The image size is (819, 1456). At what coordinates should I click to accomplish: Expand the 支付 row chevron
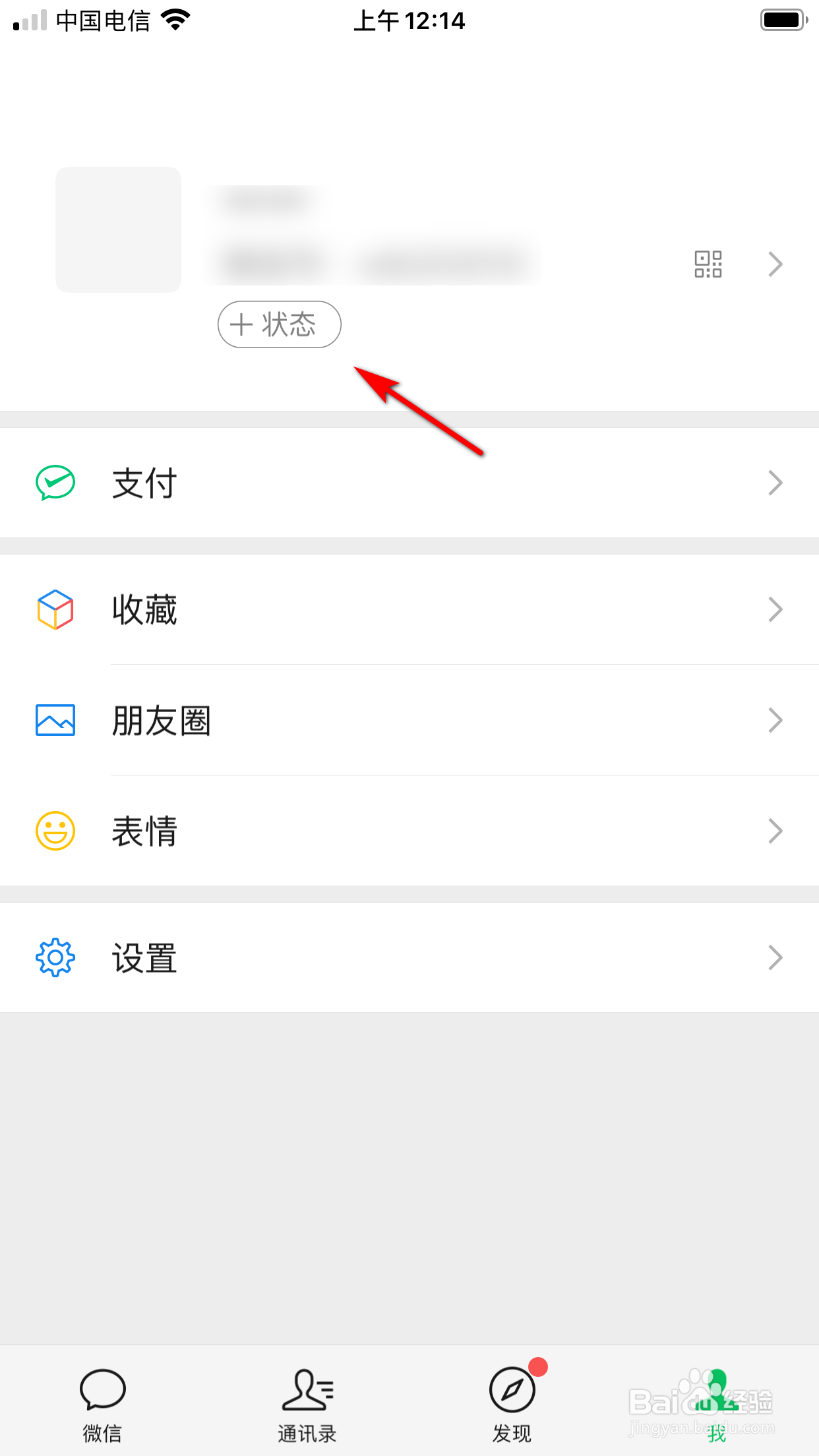coord(775,482)
